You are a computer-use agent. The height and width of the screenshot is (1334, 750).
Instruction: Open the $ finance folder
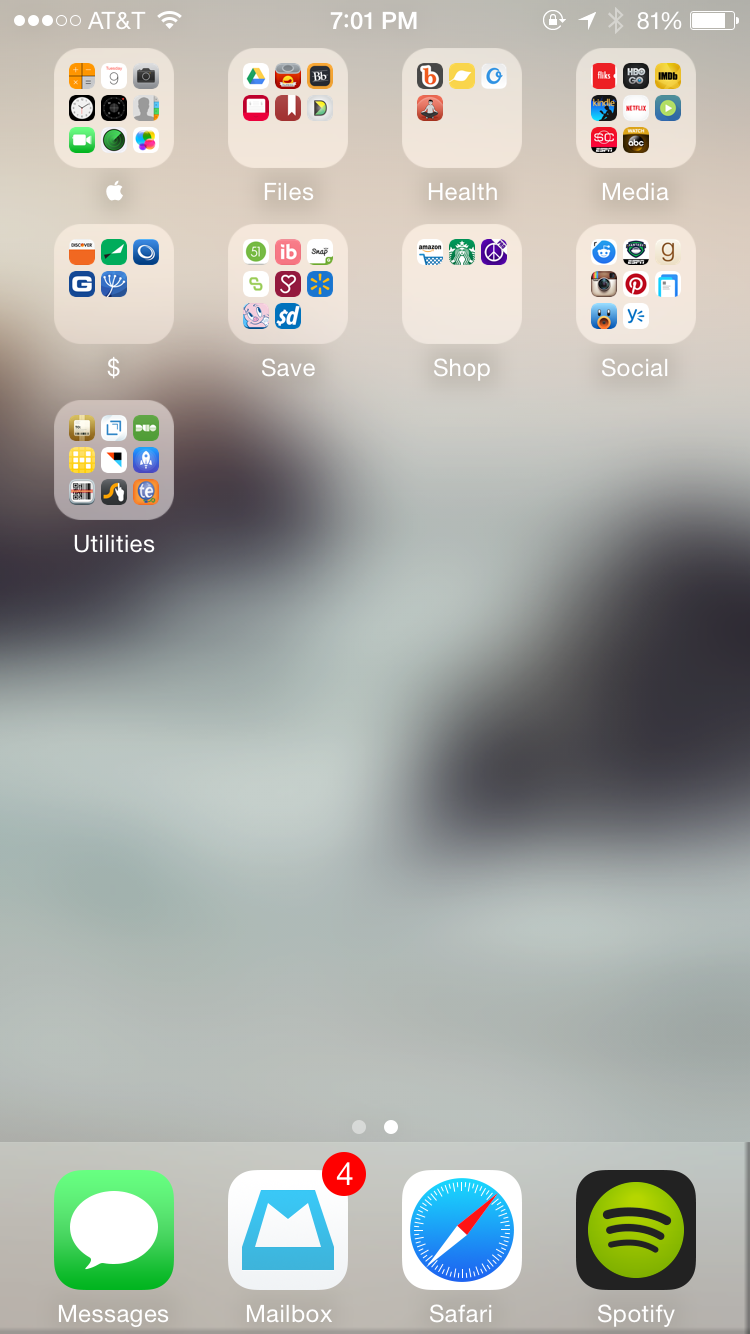click(x=114, y=284)
